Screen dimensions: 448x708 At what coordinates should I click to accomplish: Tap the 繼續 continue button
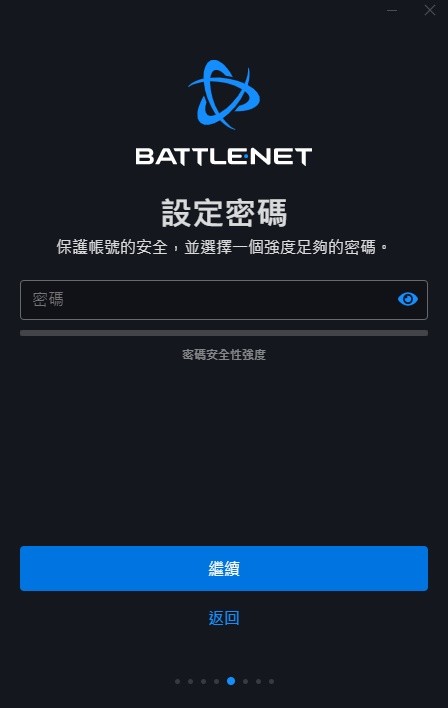pos(224,568)
